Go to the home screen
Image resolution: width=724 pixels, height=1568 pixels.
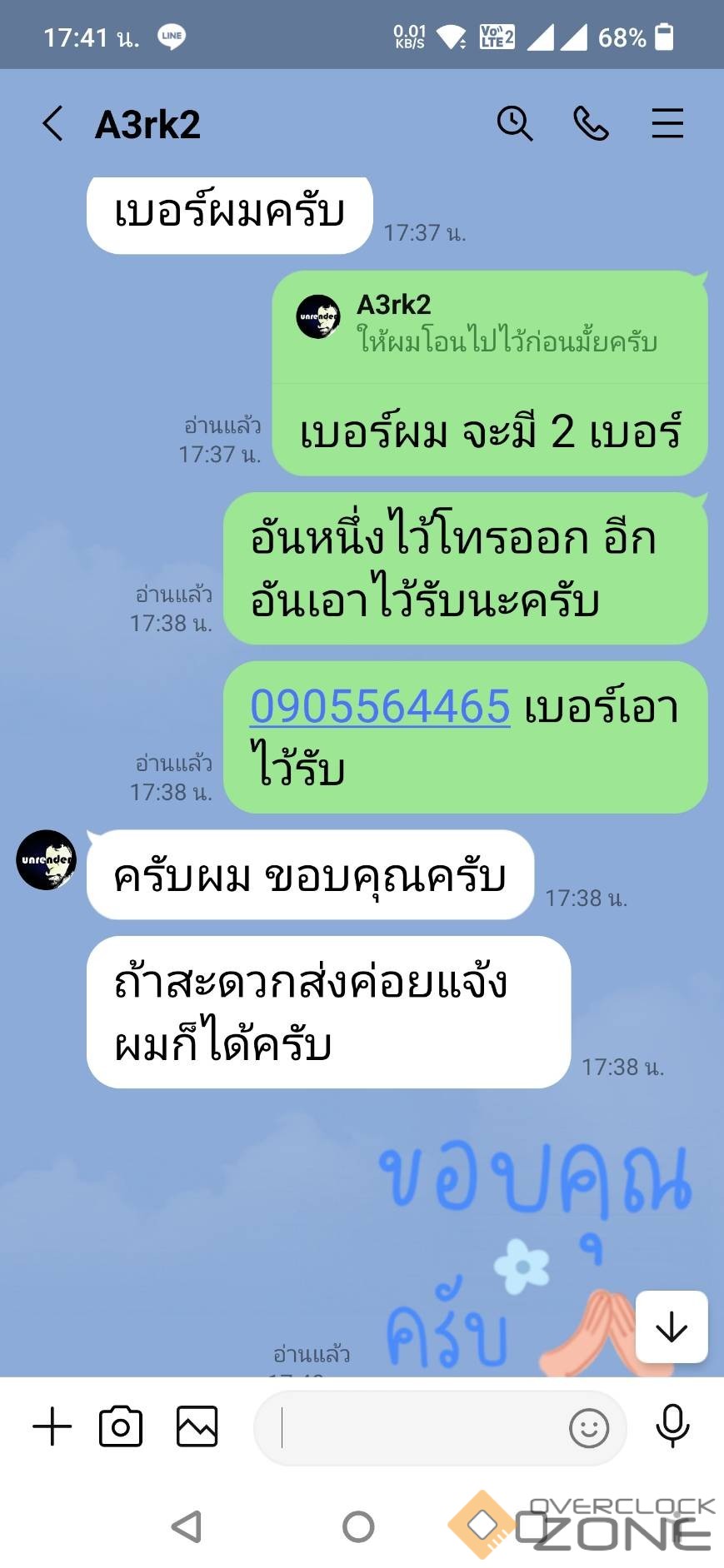(x=358, y=1526)
